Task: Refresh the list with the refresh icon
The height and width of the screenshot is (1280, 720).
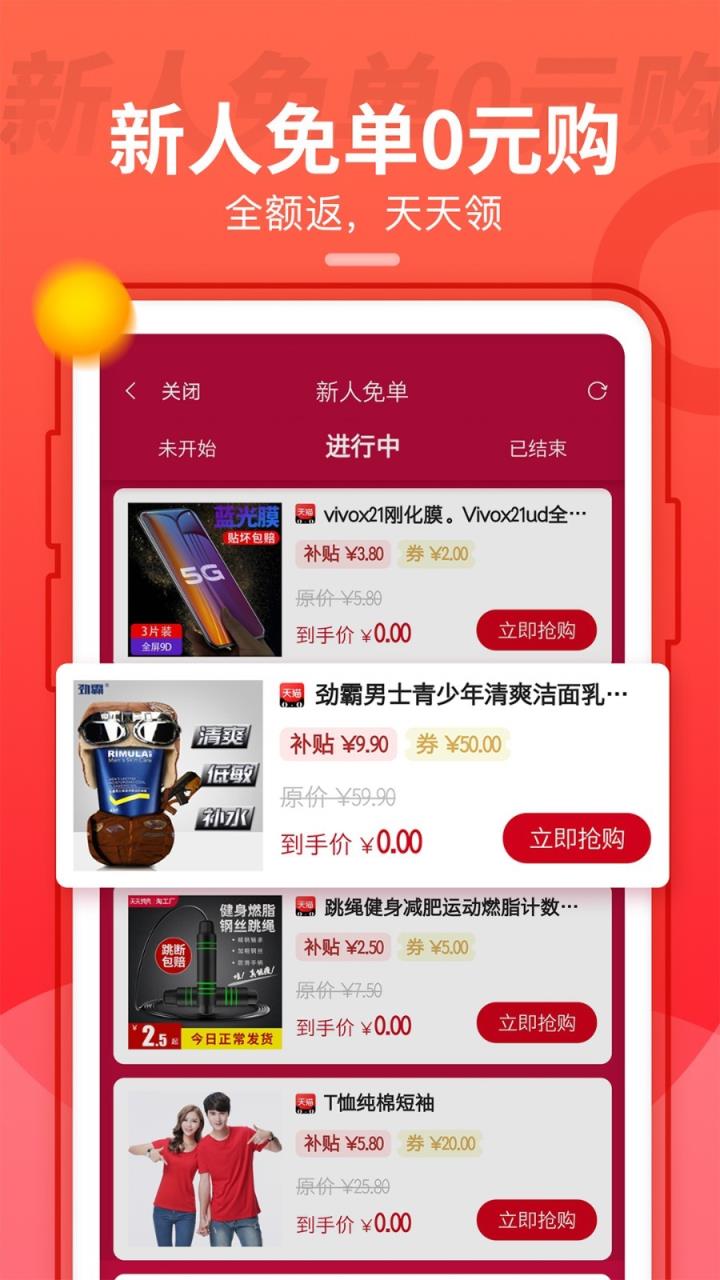Action: pos(597,391)
